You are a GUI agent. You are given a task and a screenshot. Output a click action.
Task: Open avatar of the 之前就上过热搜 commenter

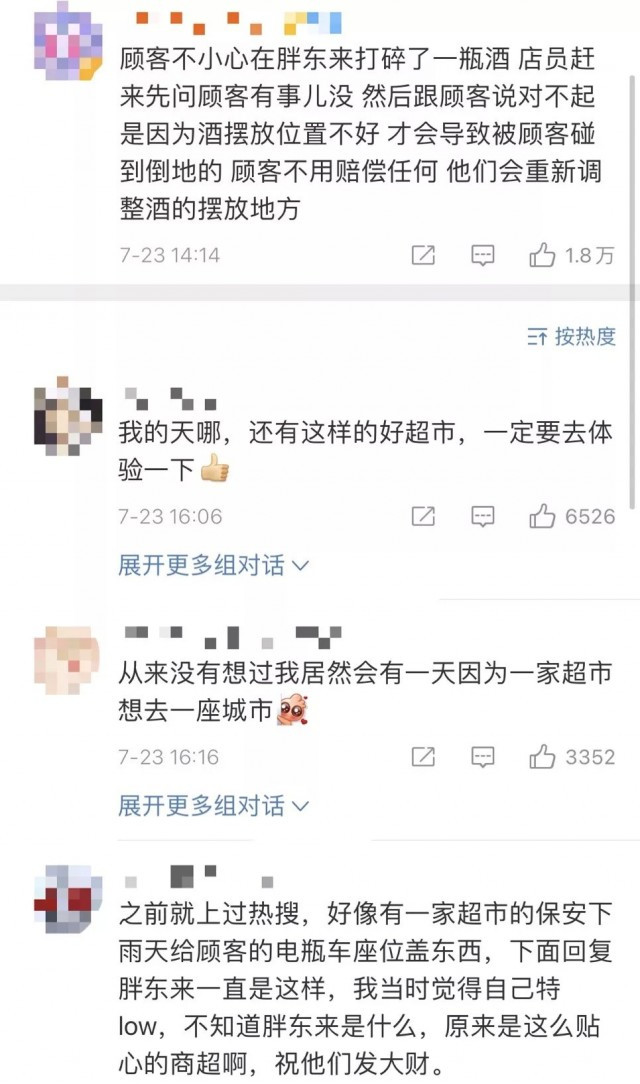tap(67, 898)
